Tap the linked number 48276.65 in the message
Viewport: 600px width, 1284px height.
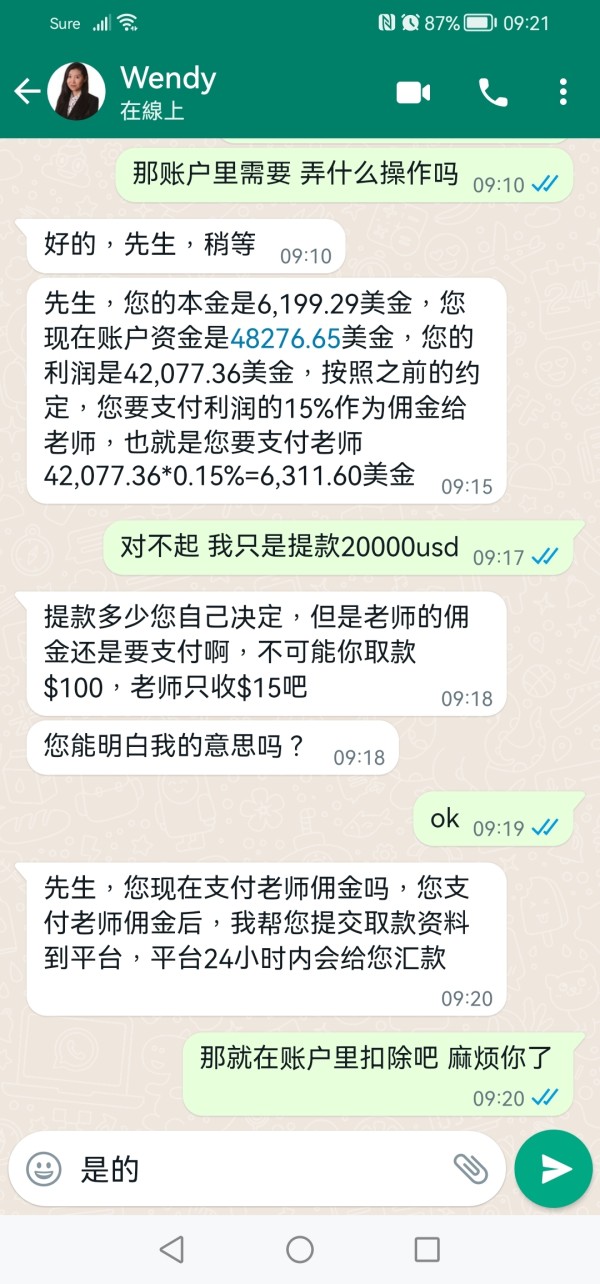point(286,338)
